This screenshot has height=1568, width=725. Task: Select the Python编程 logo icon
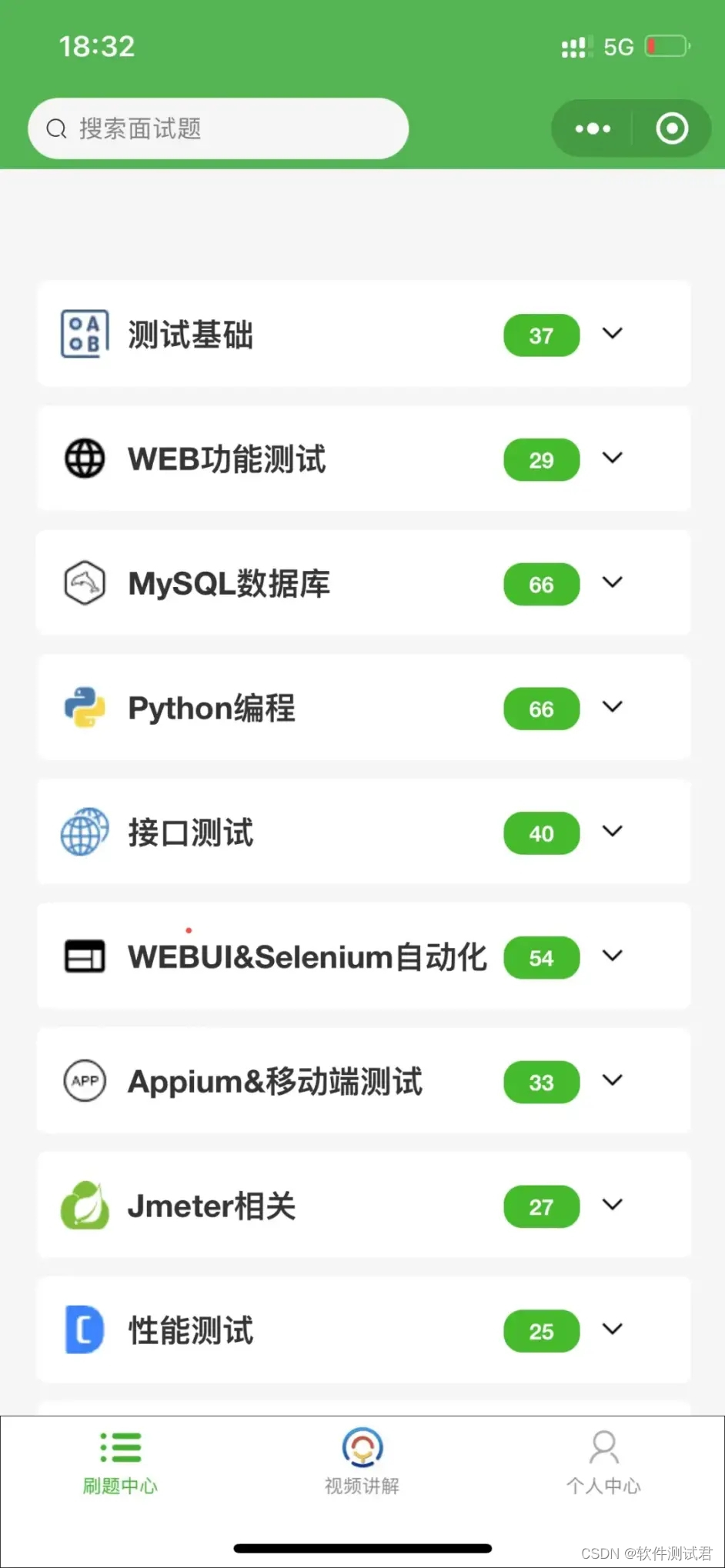point(85,707)
